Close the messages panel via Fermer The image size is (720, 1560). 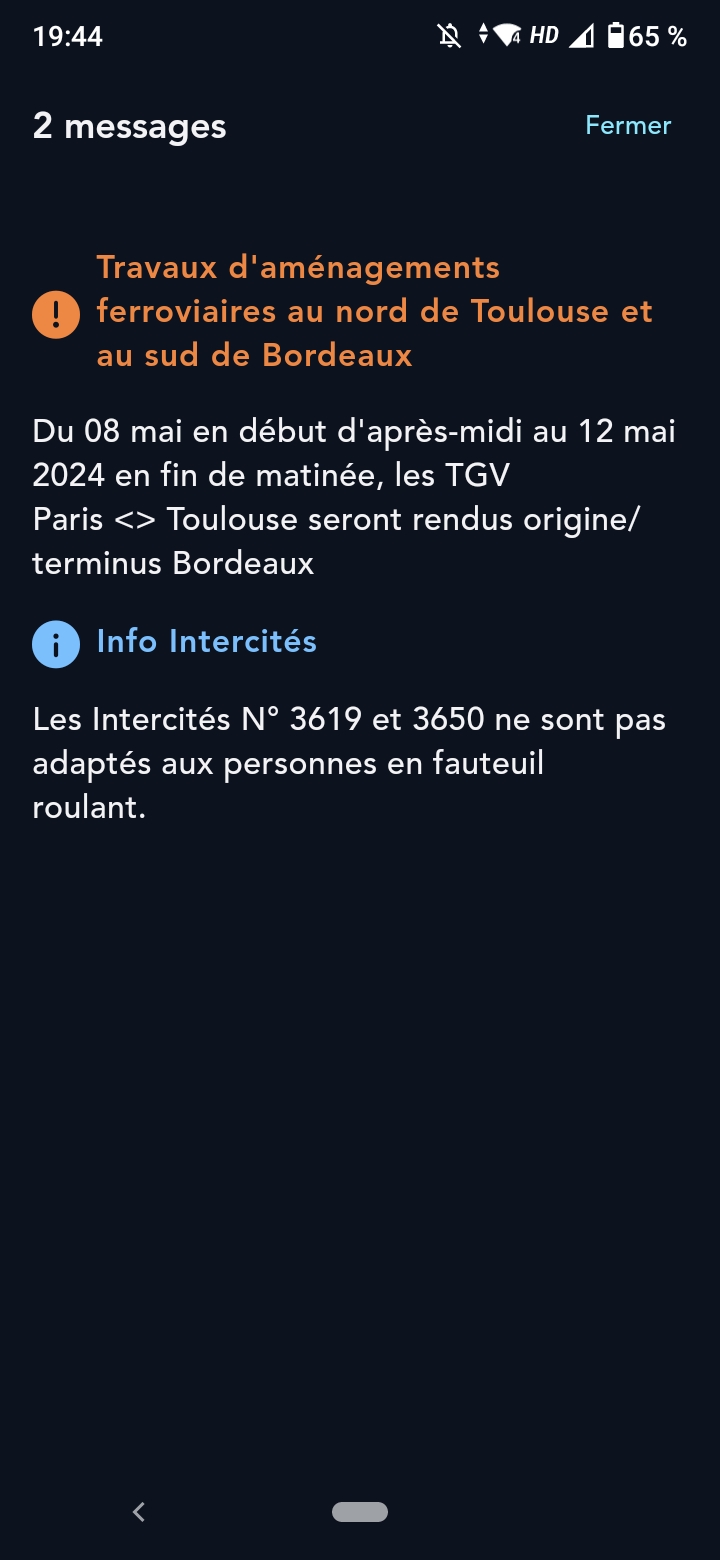[628, 126]
